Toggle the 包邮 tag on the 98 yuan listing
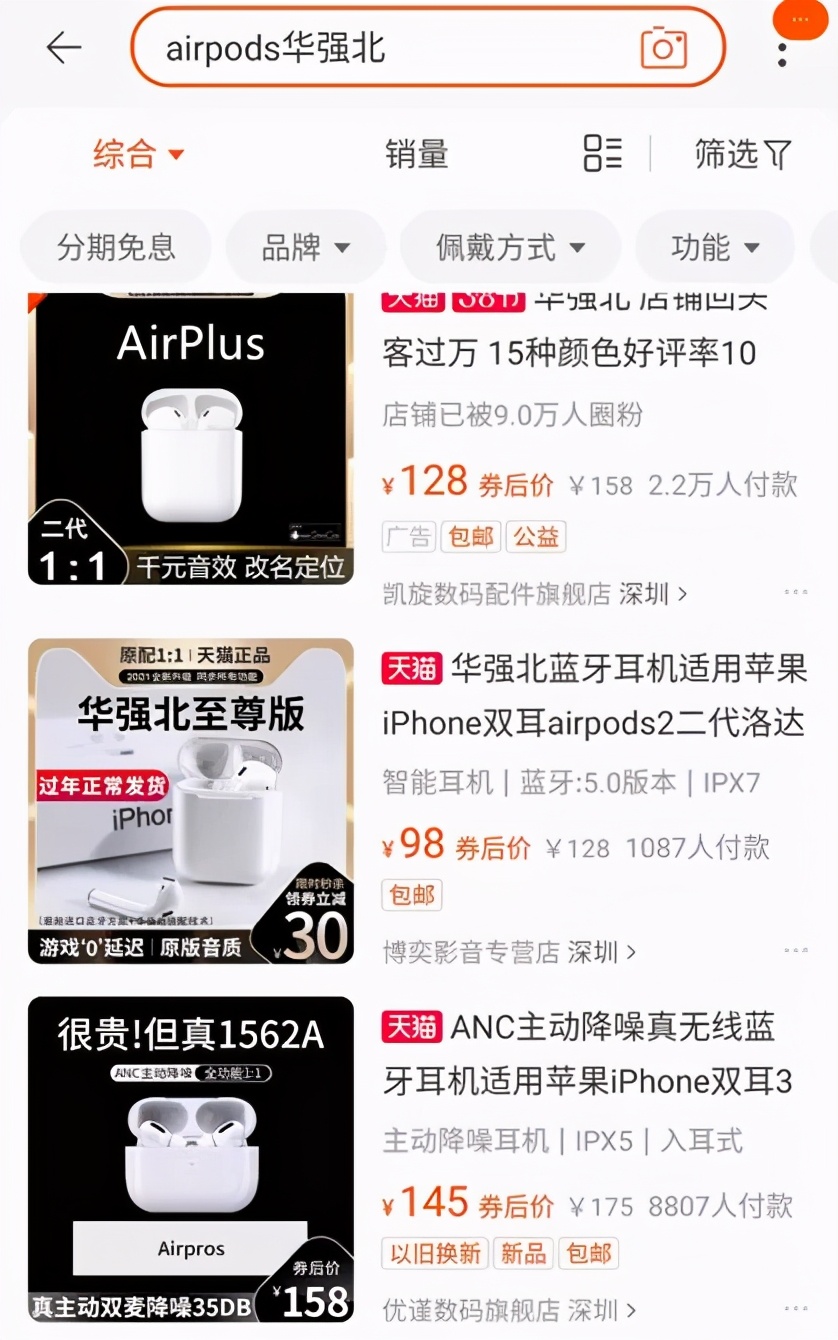838x1340 pixels. 410,895
